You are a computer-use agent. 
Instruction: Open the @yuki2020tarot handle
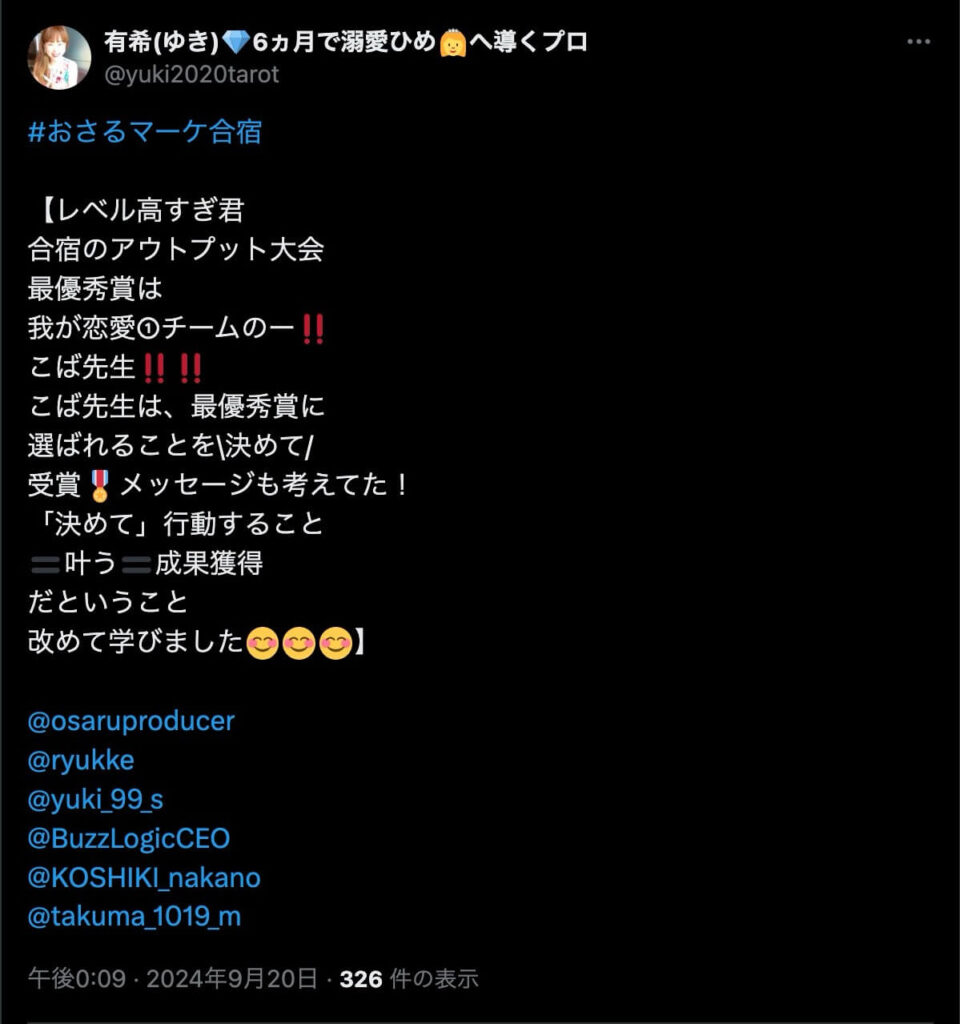[192, 75]
